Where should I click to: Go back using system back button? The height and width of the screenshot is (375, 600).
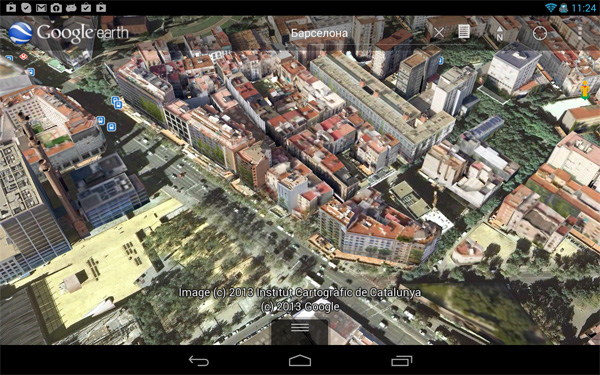click(x=199, y=360)
